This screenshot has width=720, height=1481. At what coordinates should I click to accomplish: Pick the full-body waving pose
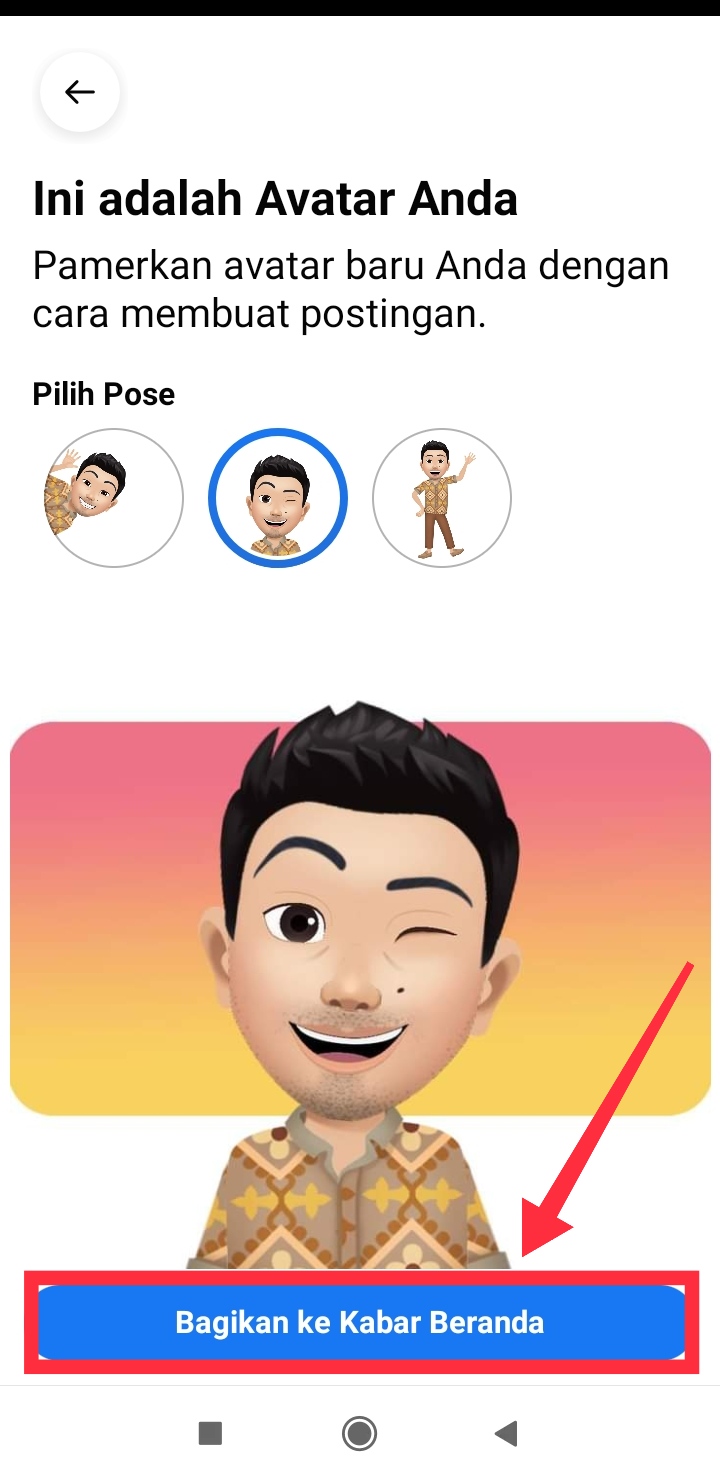tap(442, 498)
